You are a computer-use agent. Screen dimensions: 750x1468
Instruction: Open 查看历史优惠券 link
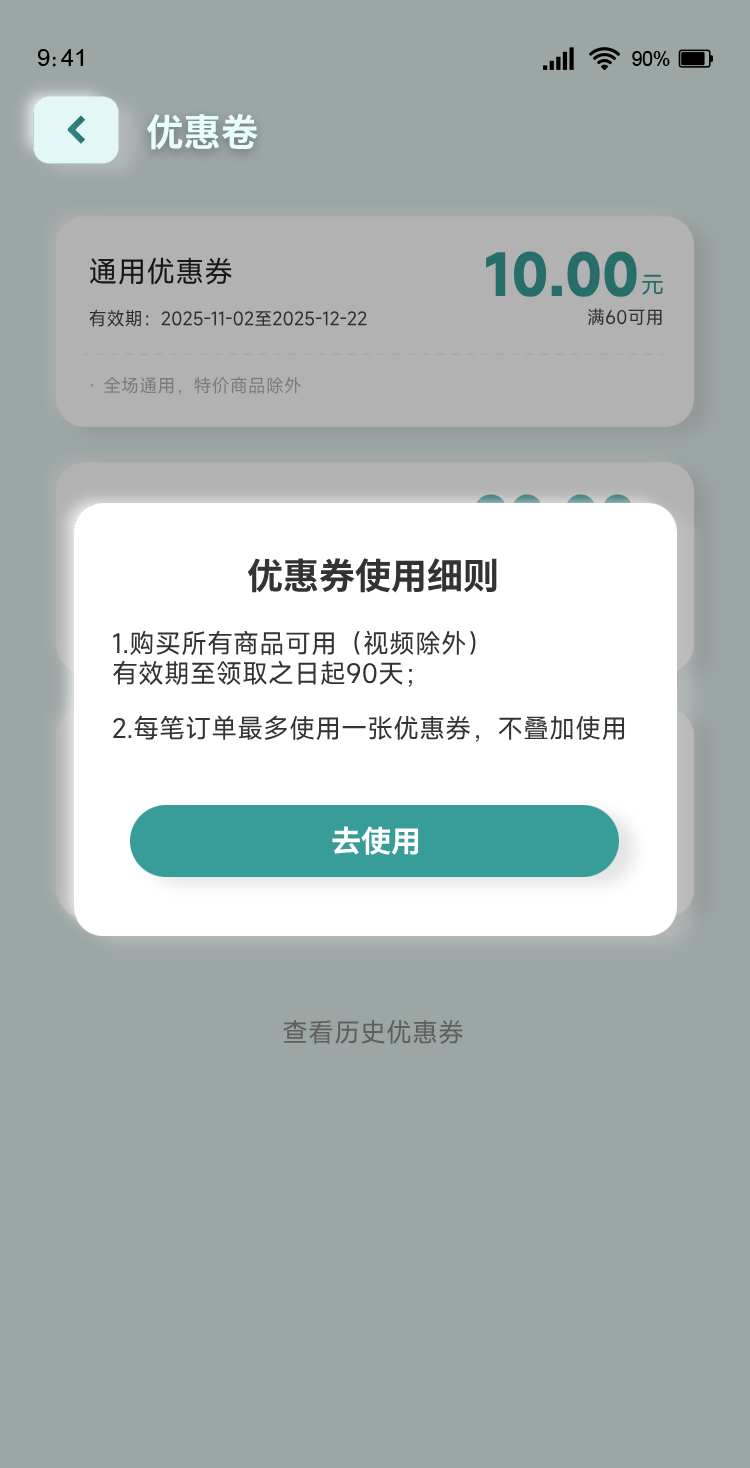click(x=374, y=1033)
